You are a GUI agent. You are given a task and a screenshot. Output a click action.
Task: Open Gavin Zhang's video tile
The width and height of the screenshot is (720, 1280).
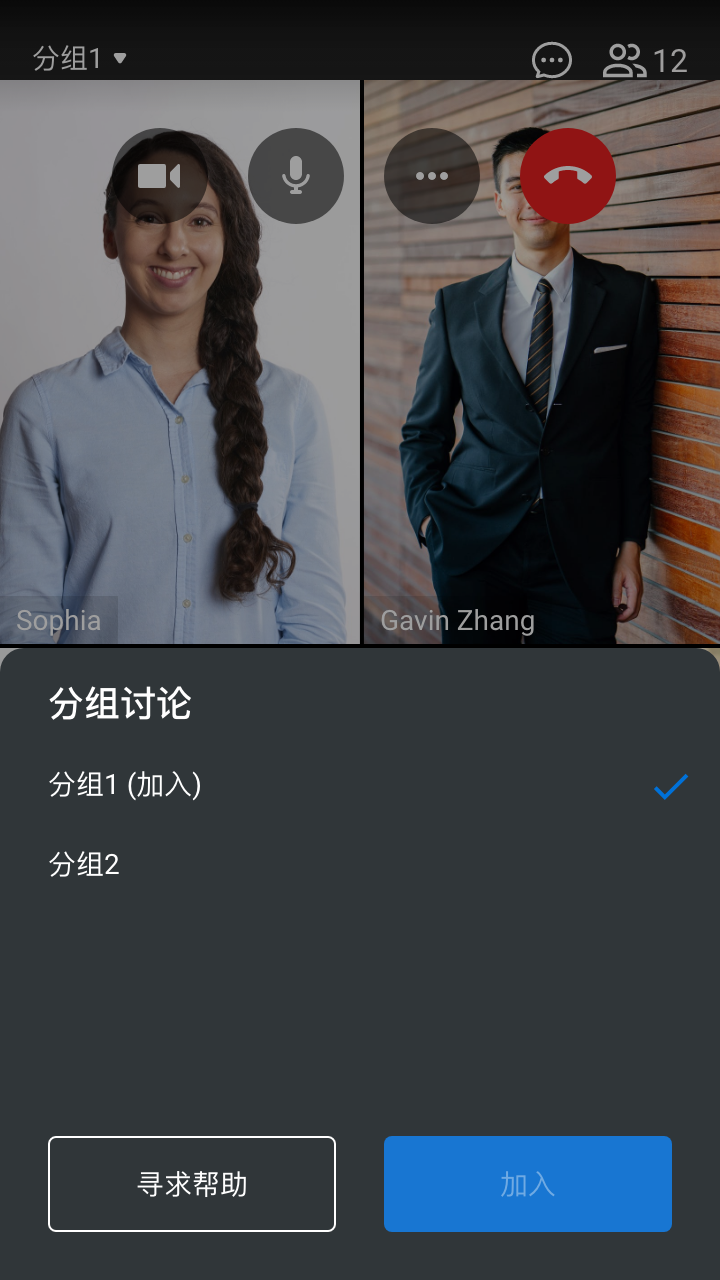click(541, 420)
